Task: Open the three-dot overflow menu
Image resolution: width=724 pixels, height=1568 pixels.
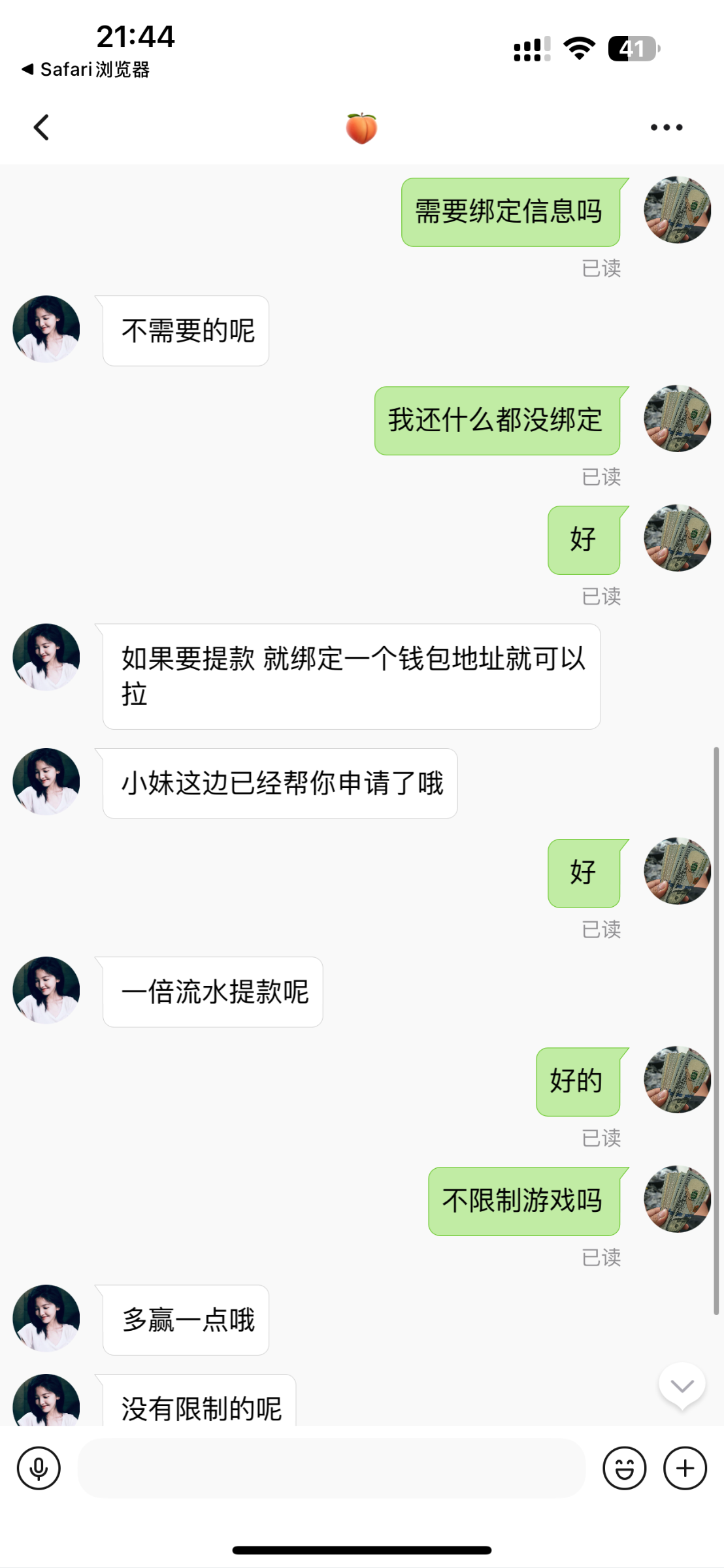Action: tap(666, 127)
